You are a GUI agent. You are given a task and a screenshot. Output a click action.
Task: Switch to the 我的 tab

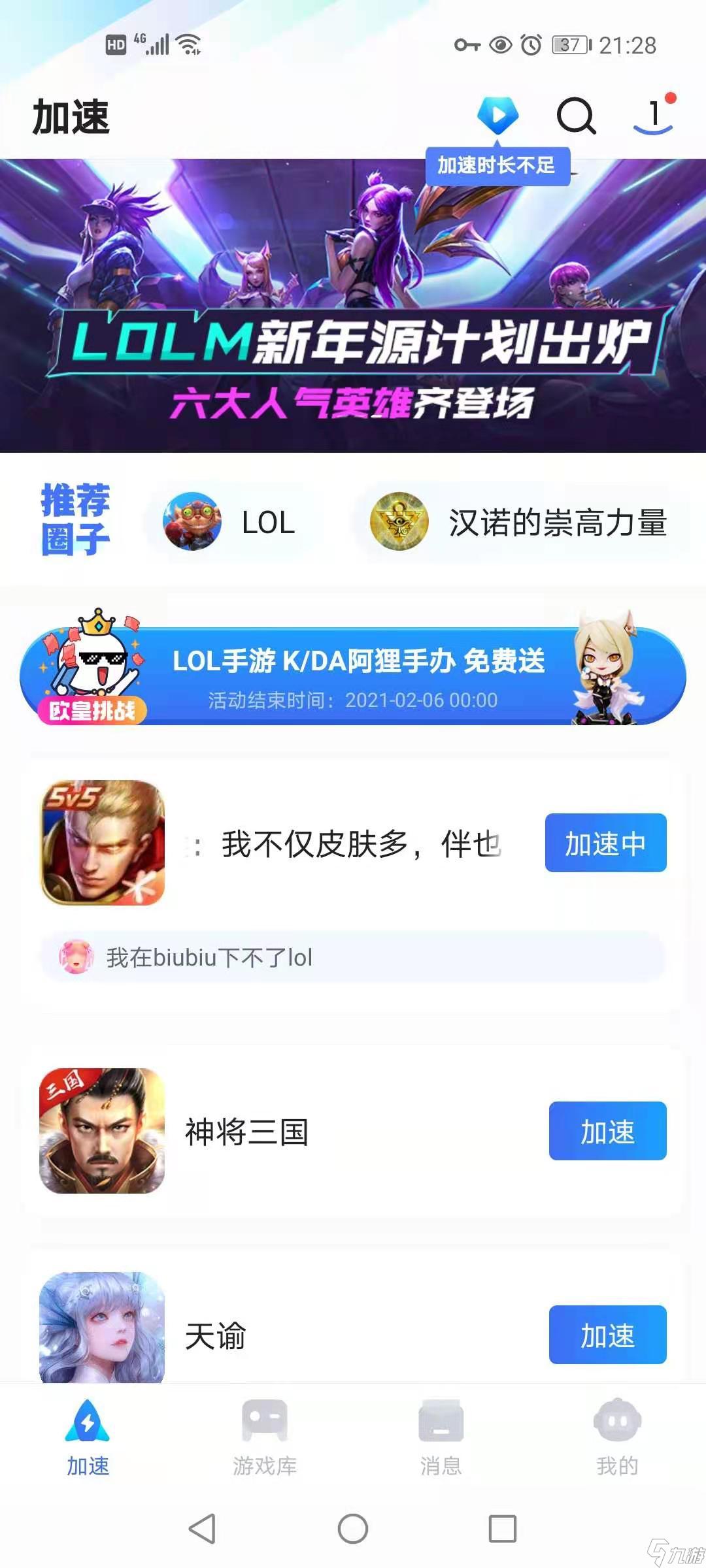(617, 1437)
